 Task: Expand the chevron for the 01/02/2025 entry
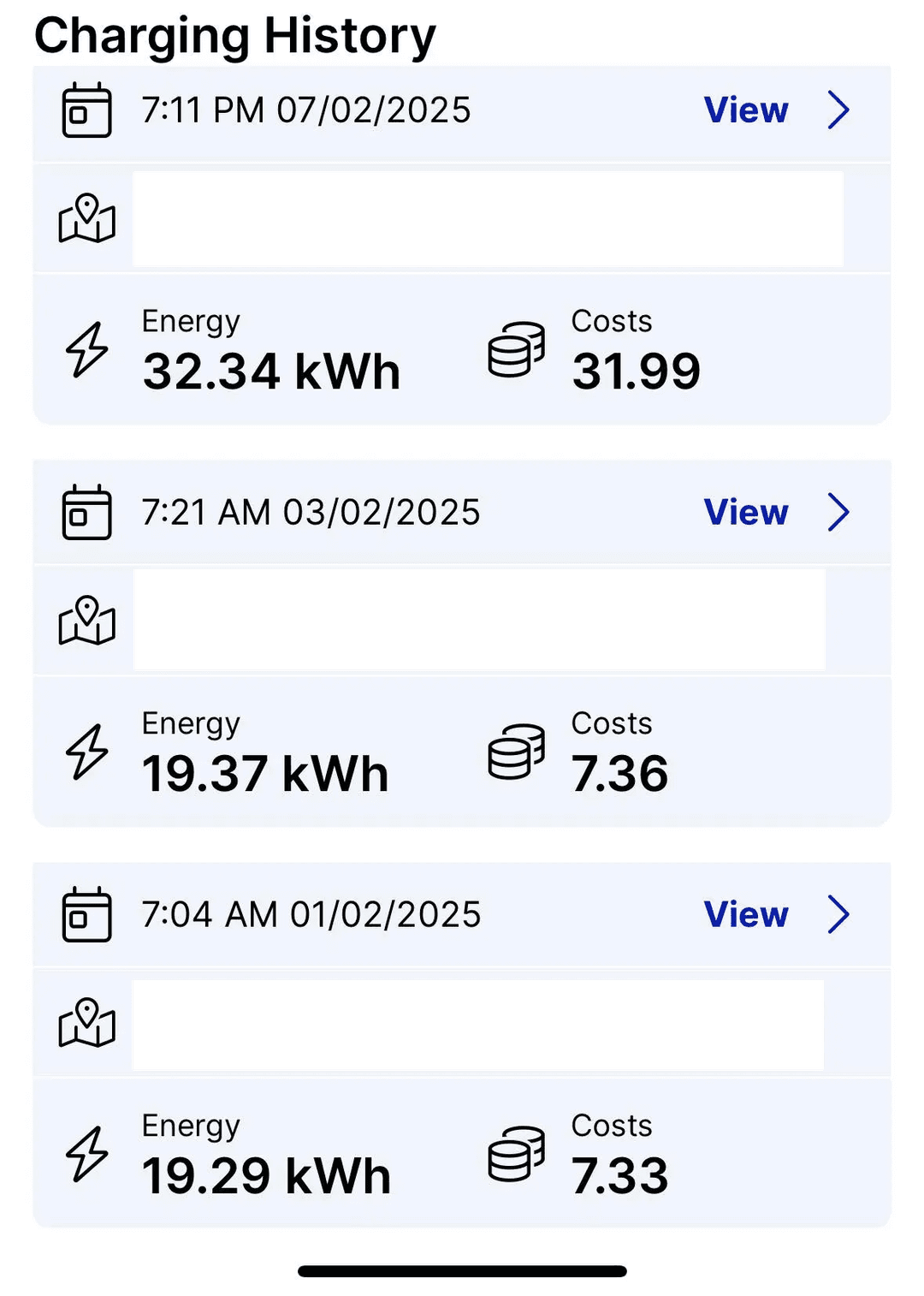coord(839,914)
